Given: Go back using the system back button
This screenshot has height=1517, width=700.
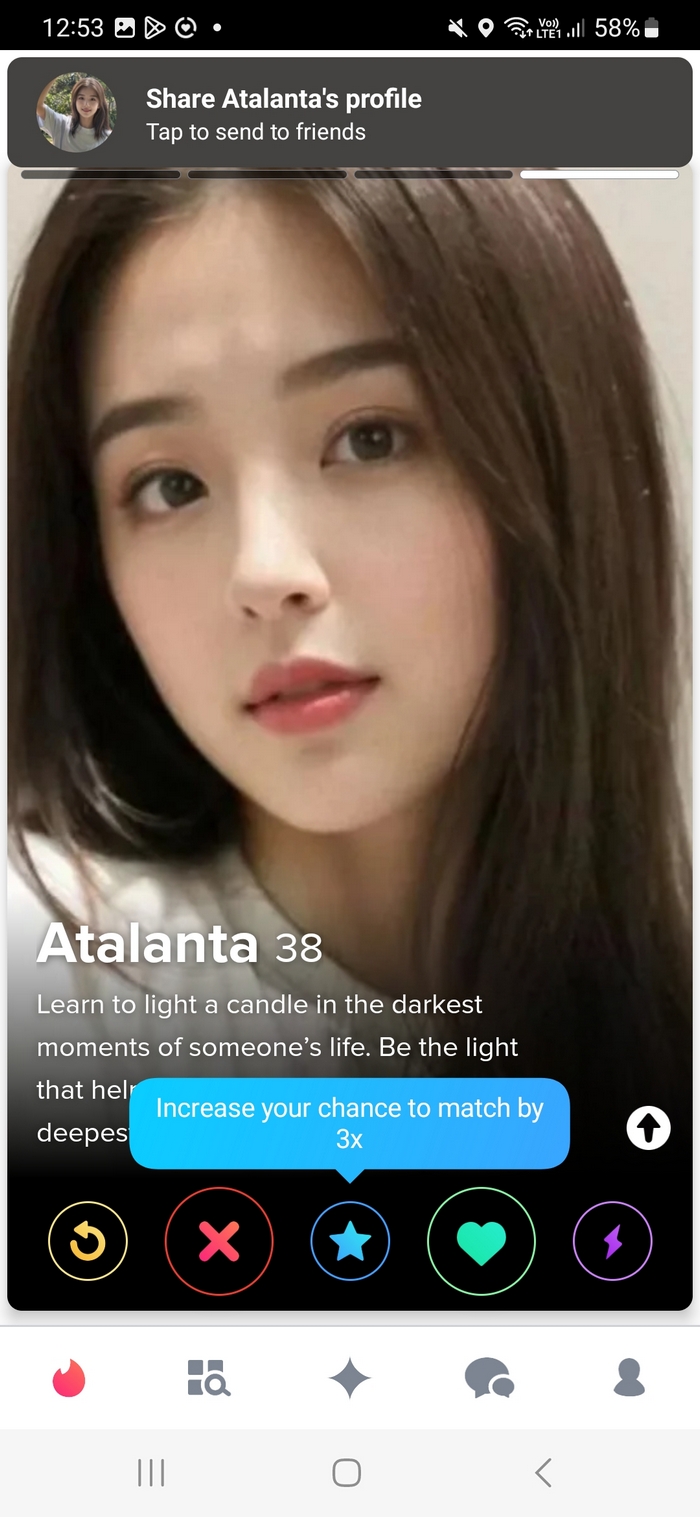Looking at the screenshot, I should tap(543, 1472).
